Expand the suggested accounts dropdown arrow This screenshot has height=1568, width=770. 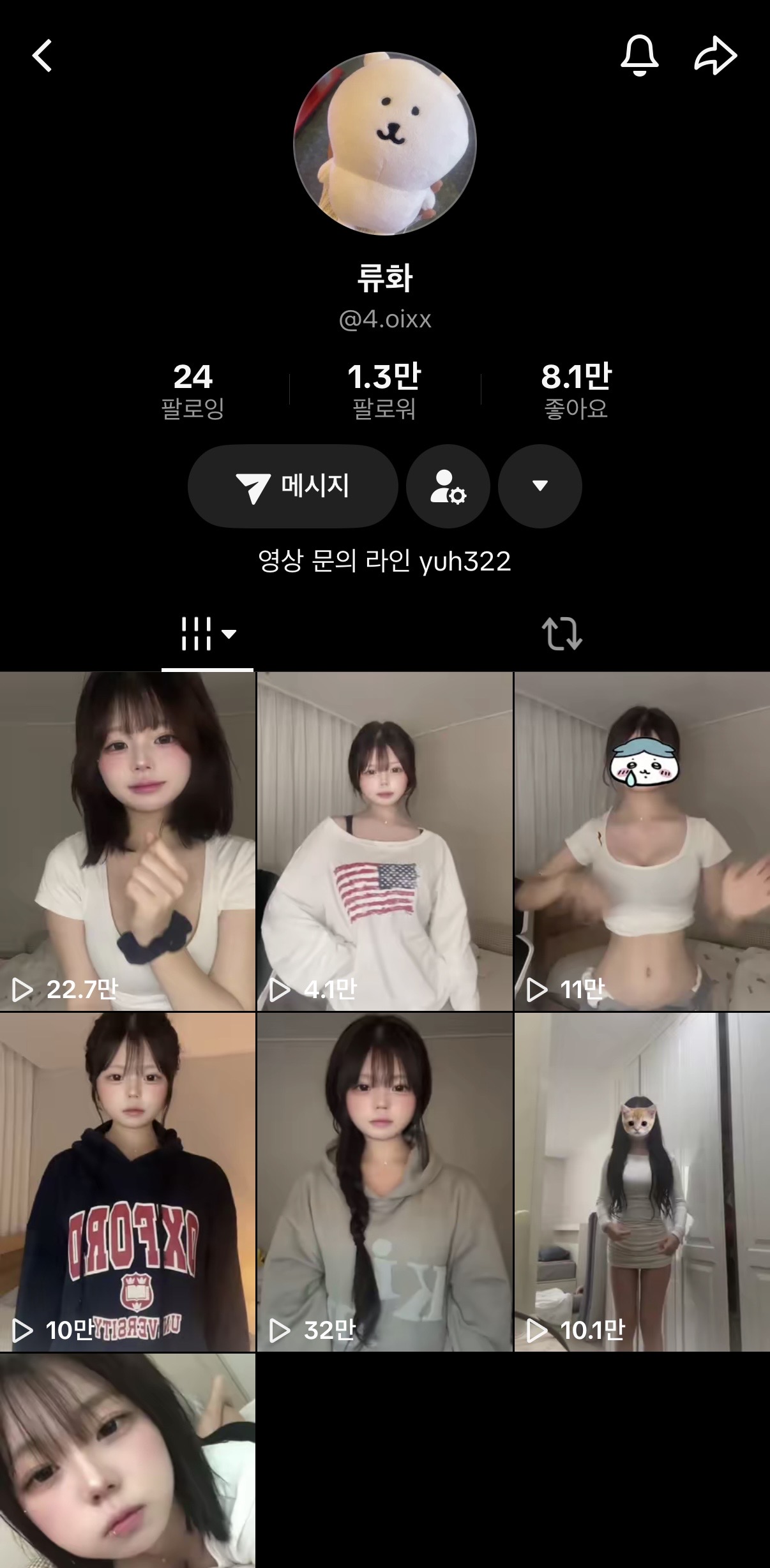tap(540, 486)
